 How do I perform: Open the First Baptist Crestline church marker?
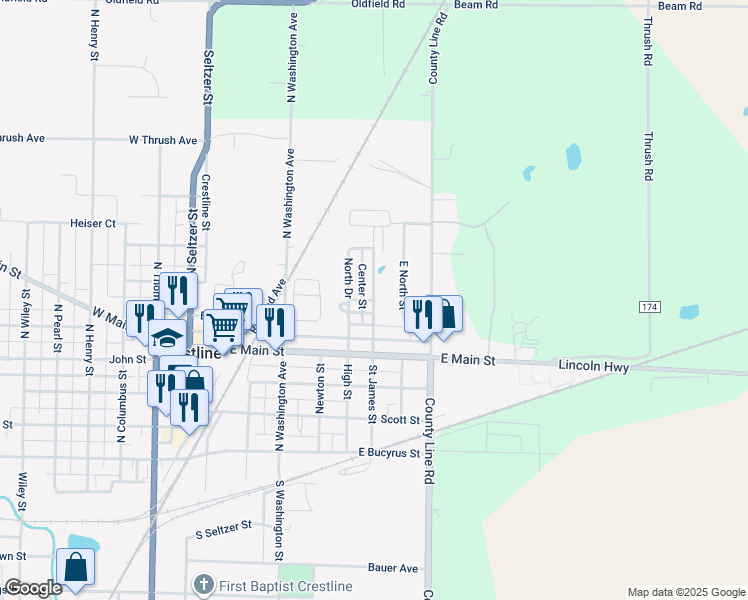pos(203,584)
